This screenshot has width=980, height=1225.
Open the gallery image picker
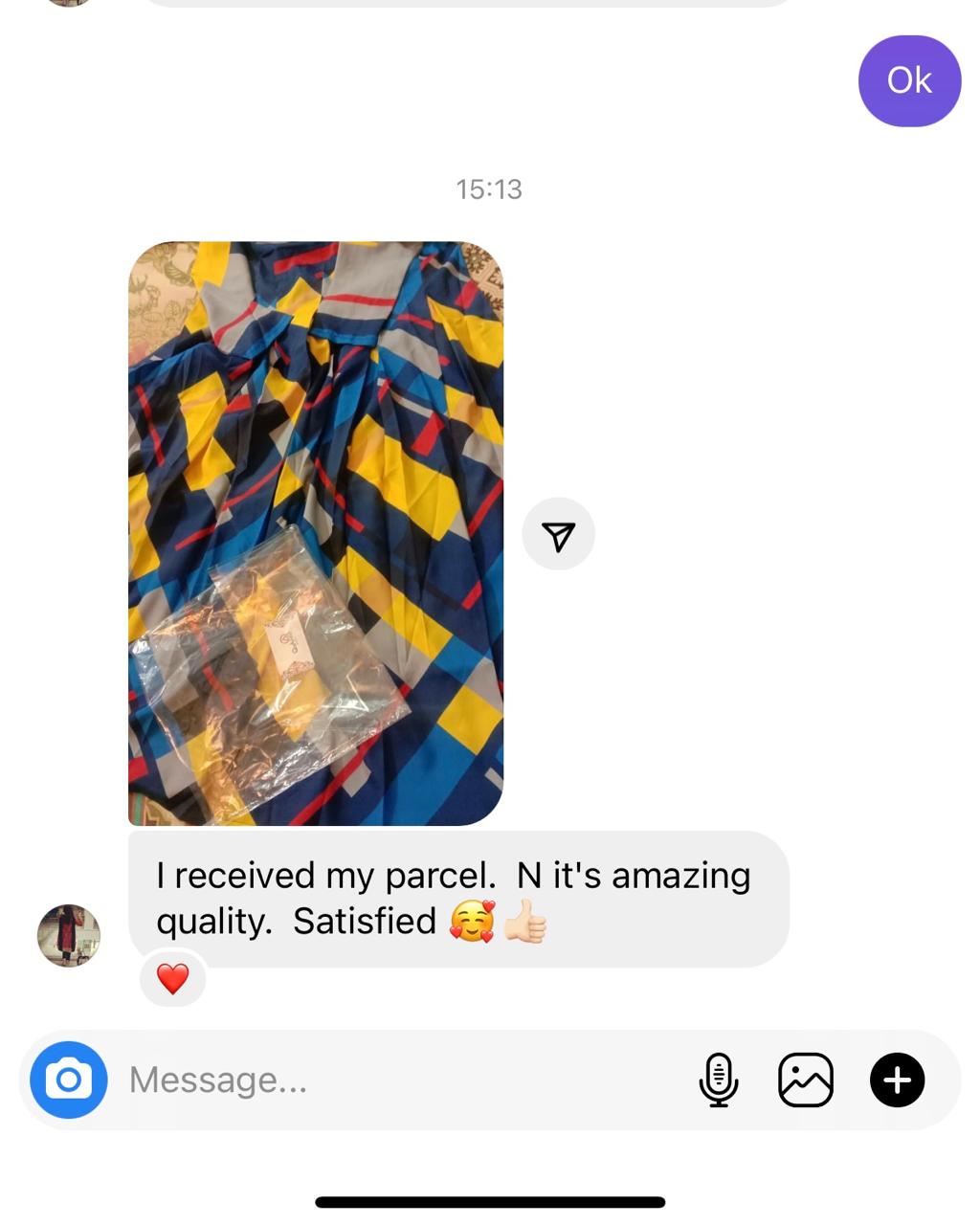click(806, 1080)
